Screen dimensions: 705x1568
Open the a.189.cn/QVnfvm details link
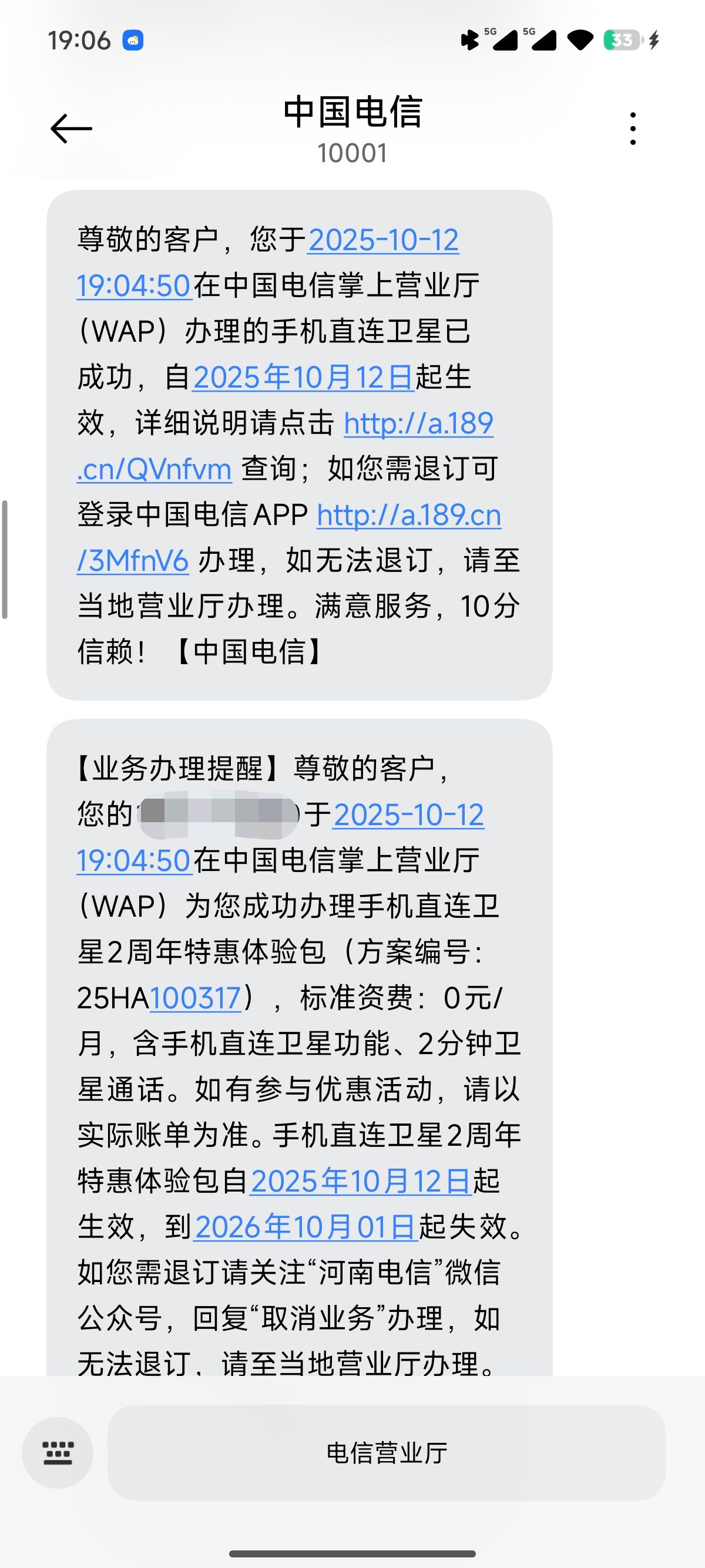[x=418, y=423]
